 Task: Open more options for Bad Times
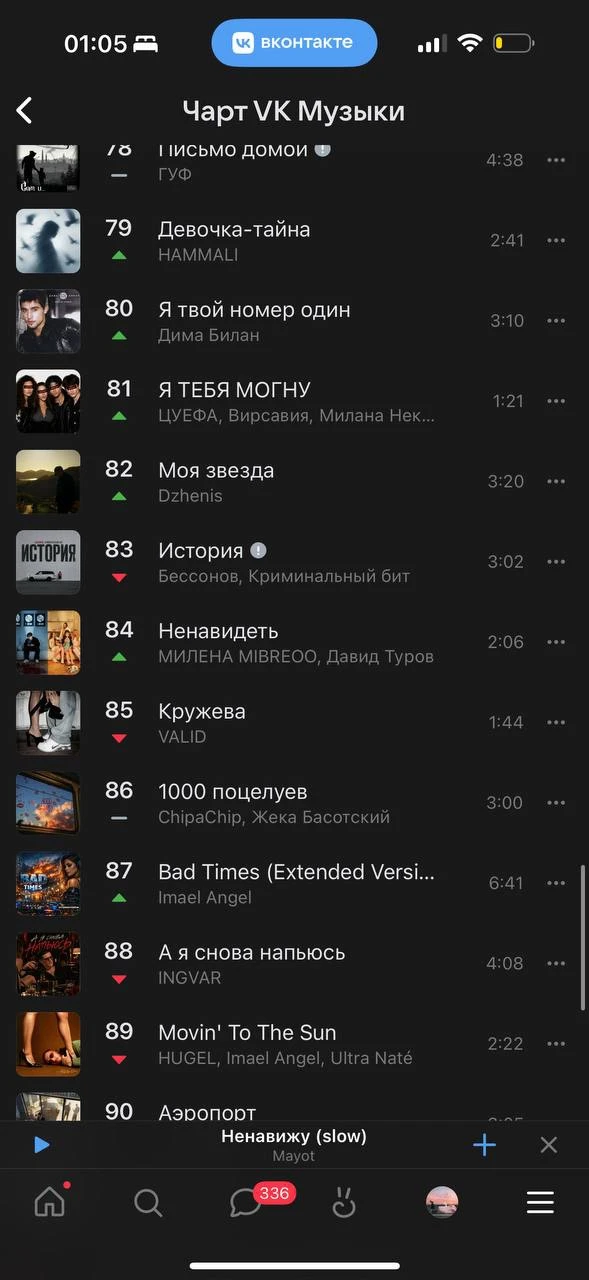(x=556, y=883)
